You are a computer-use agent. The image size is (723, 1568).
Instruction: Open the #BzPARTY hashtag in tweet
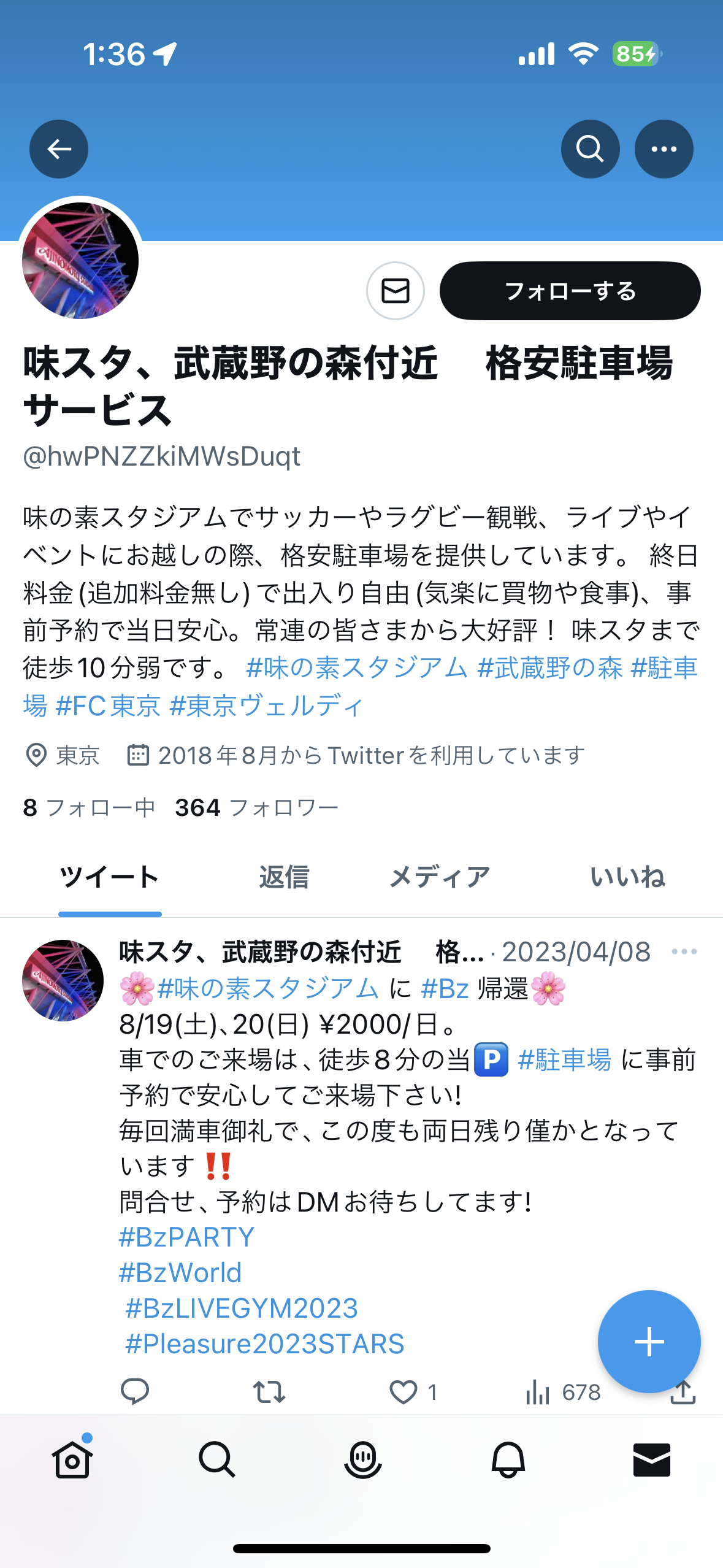tap(186, 1237)
